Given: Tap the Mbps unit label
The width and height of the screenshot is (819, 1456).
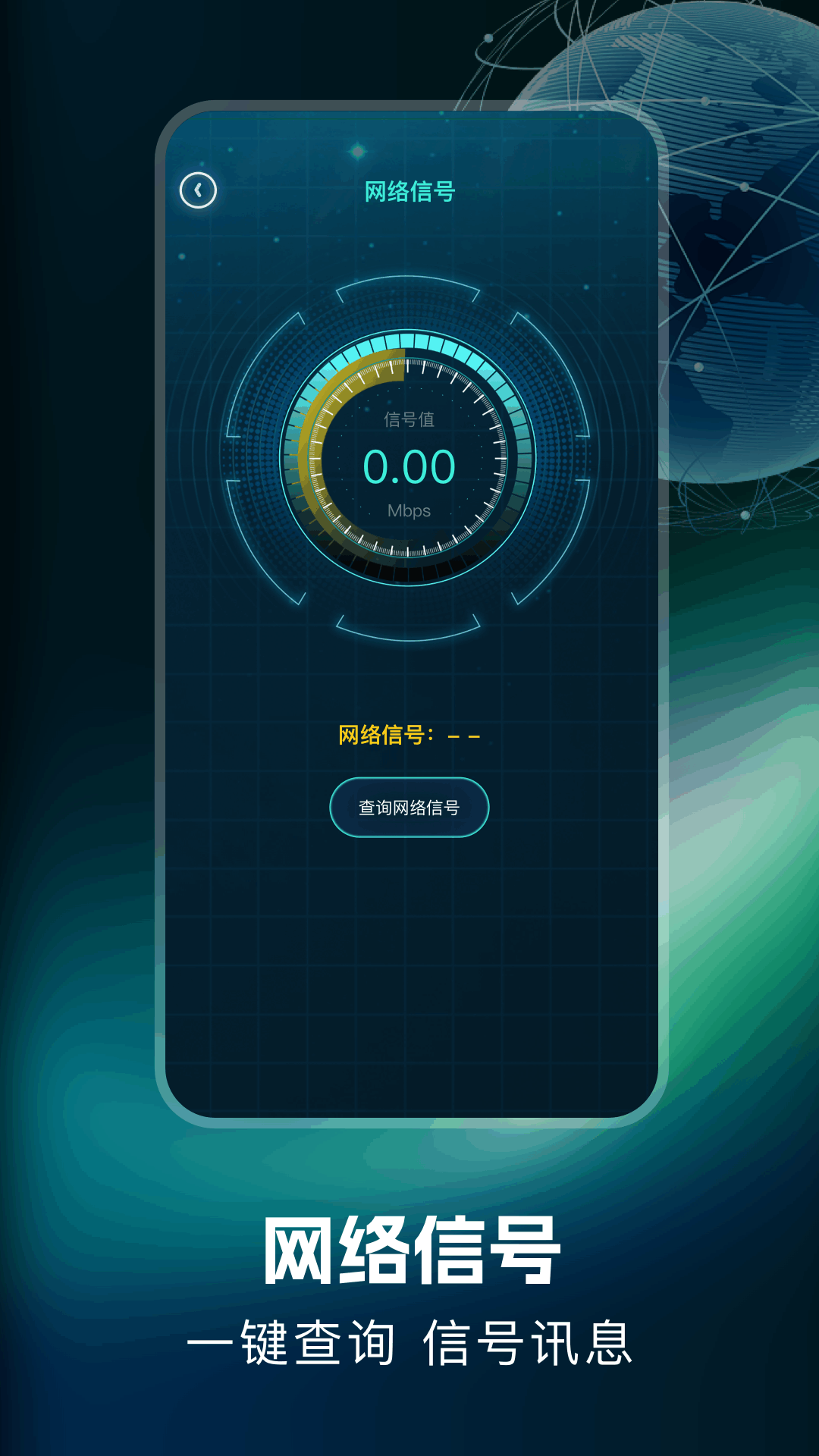Looking at the screenshot, I should [409, 510].
